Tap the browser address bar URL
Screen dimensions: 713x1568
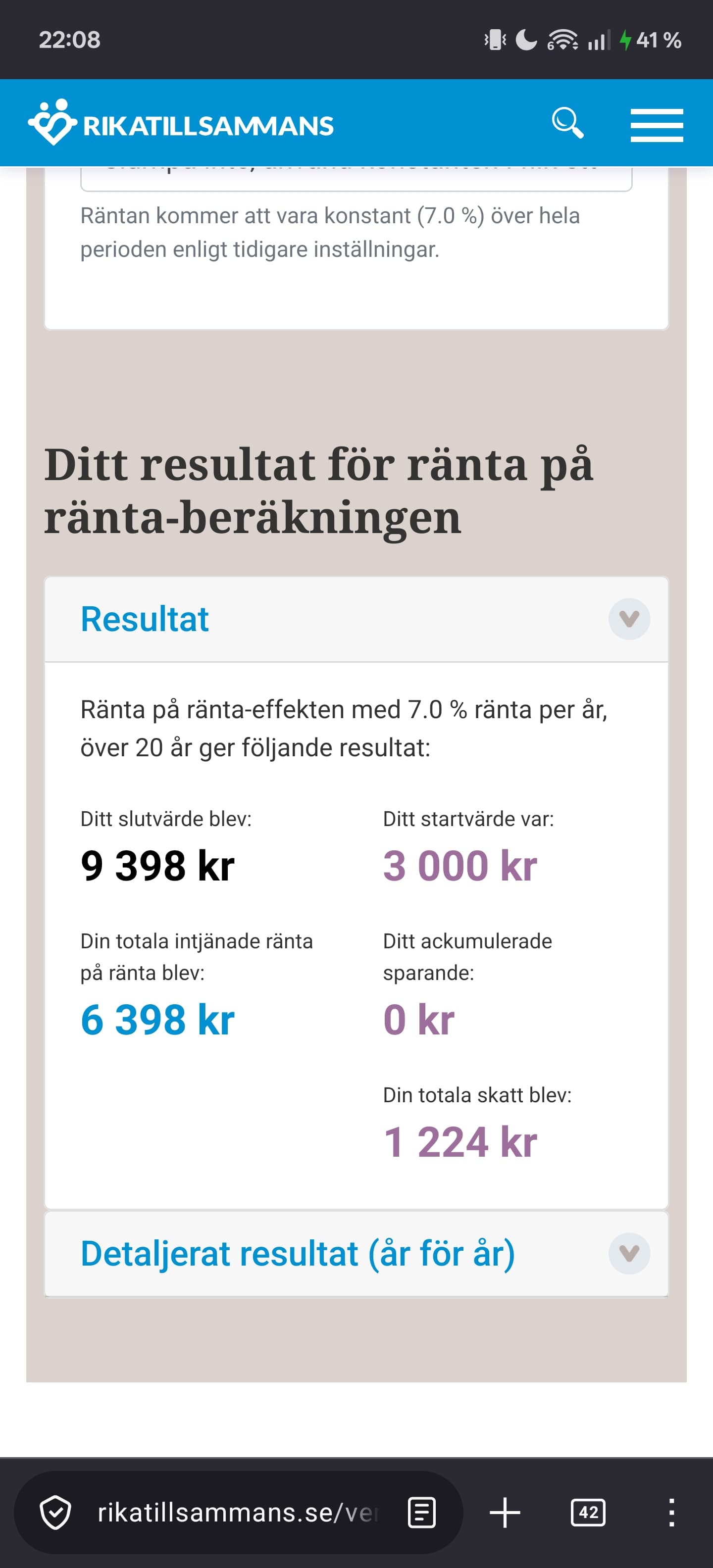point(238,1513)
